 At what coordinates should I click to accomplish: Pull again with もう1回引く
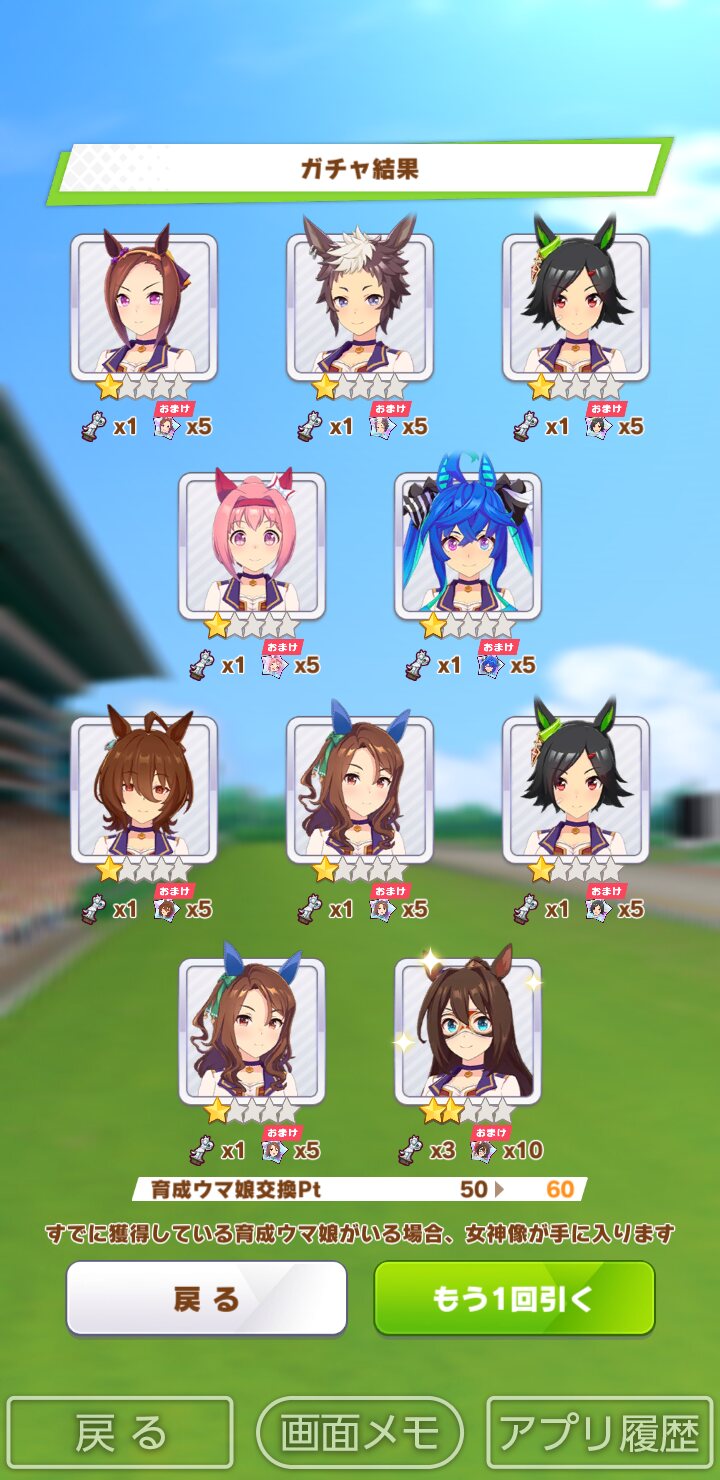click(514, 1298)
